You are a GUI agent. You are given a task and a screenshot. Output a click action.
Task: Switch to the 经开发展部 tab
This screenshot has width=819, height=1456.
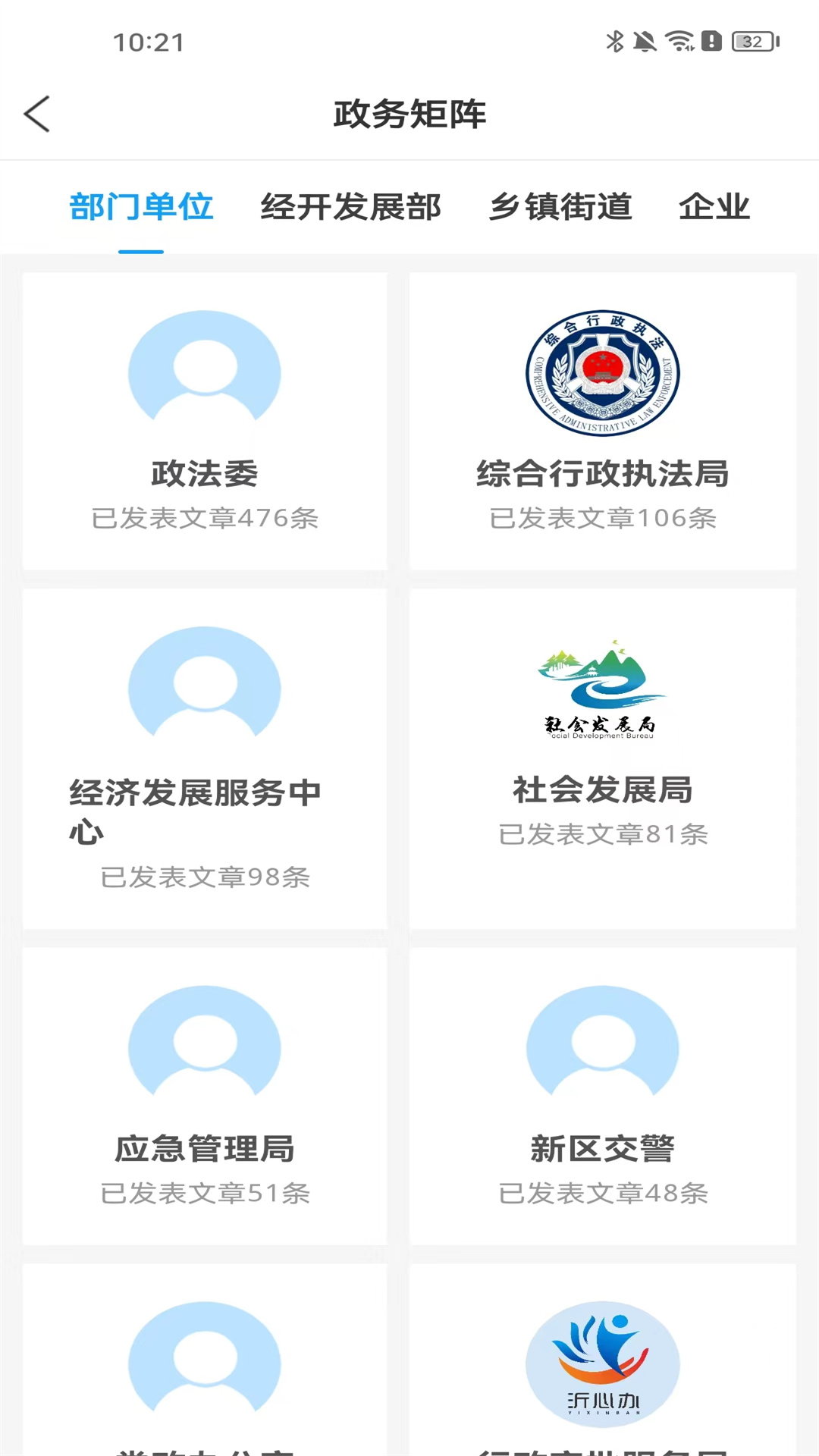pyautogui.click(x=350, y=206)
